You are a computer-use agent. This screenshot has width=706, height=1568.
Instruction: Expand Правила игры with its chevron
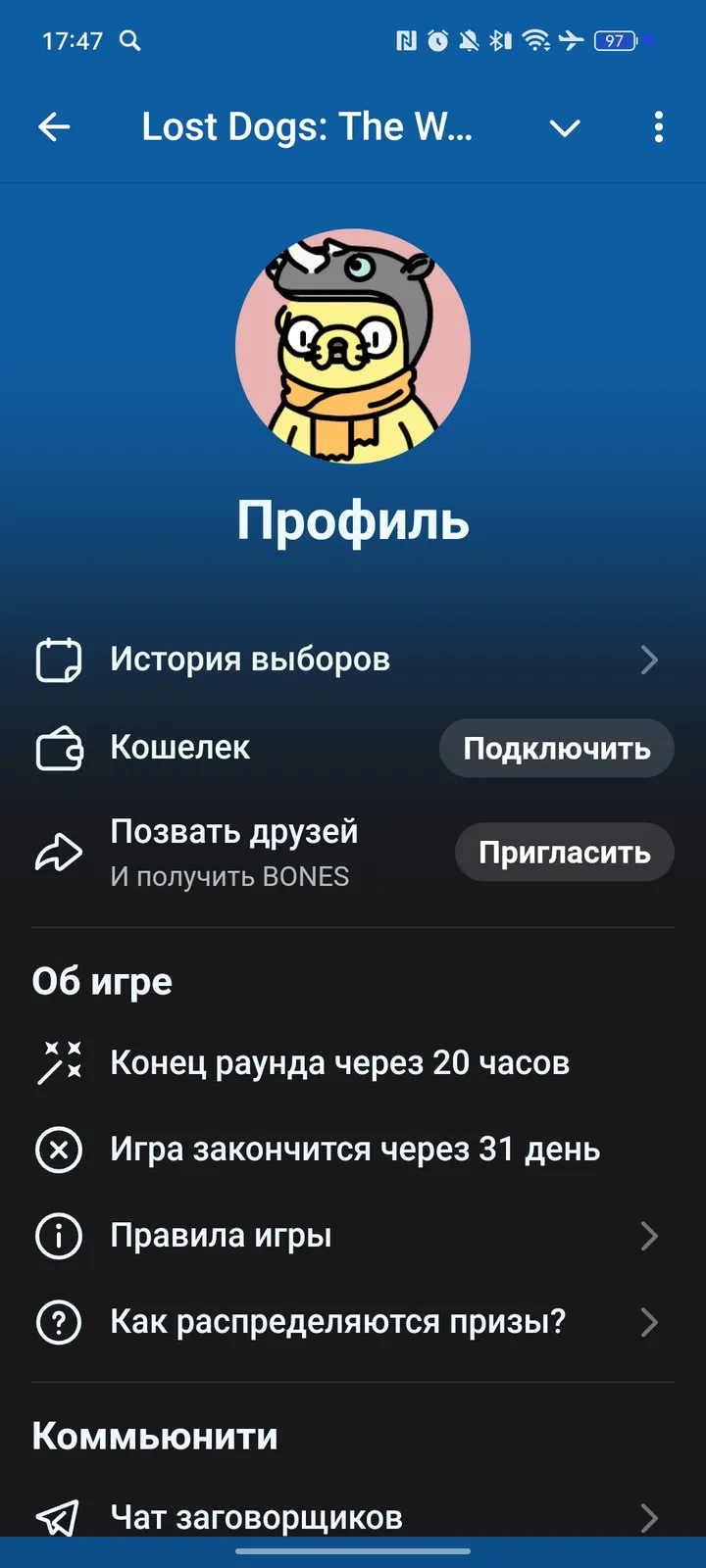(x=649, y=1236)
